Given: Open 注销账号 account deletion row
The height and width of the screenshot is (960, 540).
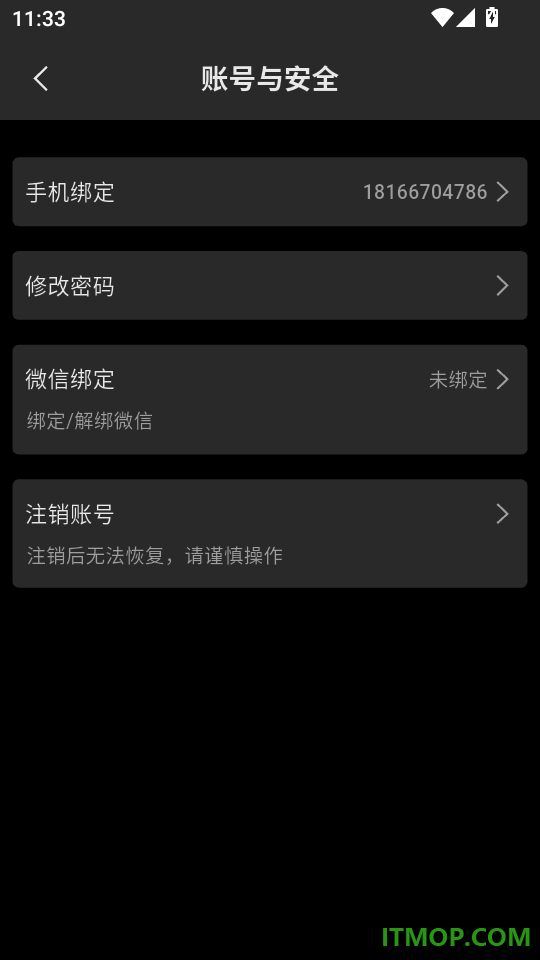Looking at the screenshot, I should click(270, 533).
